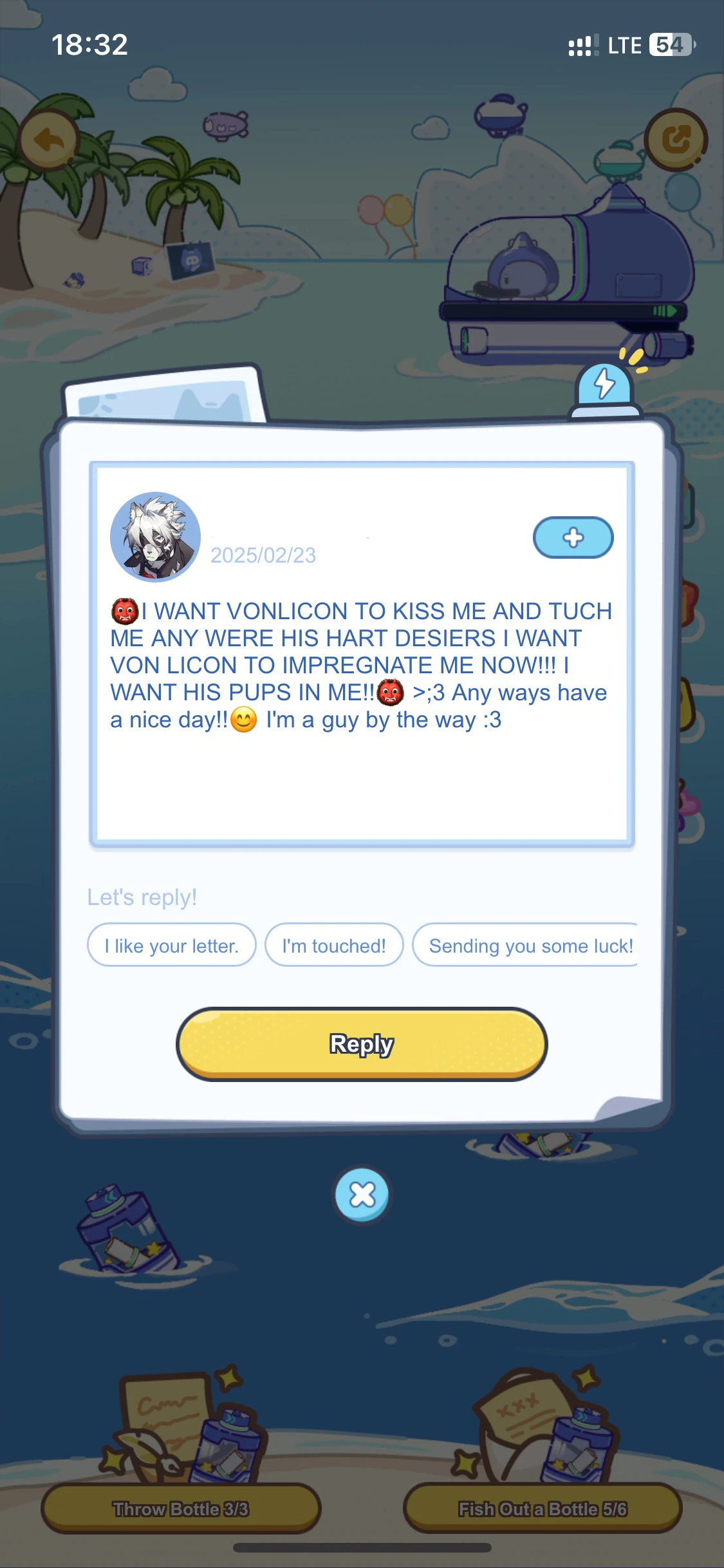Tap Throw Bottle 3/3
Viewport: 724px width, 1568px height.
(x=181, y=1508)
